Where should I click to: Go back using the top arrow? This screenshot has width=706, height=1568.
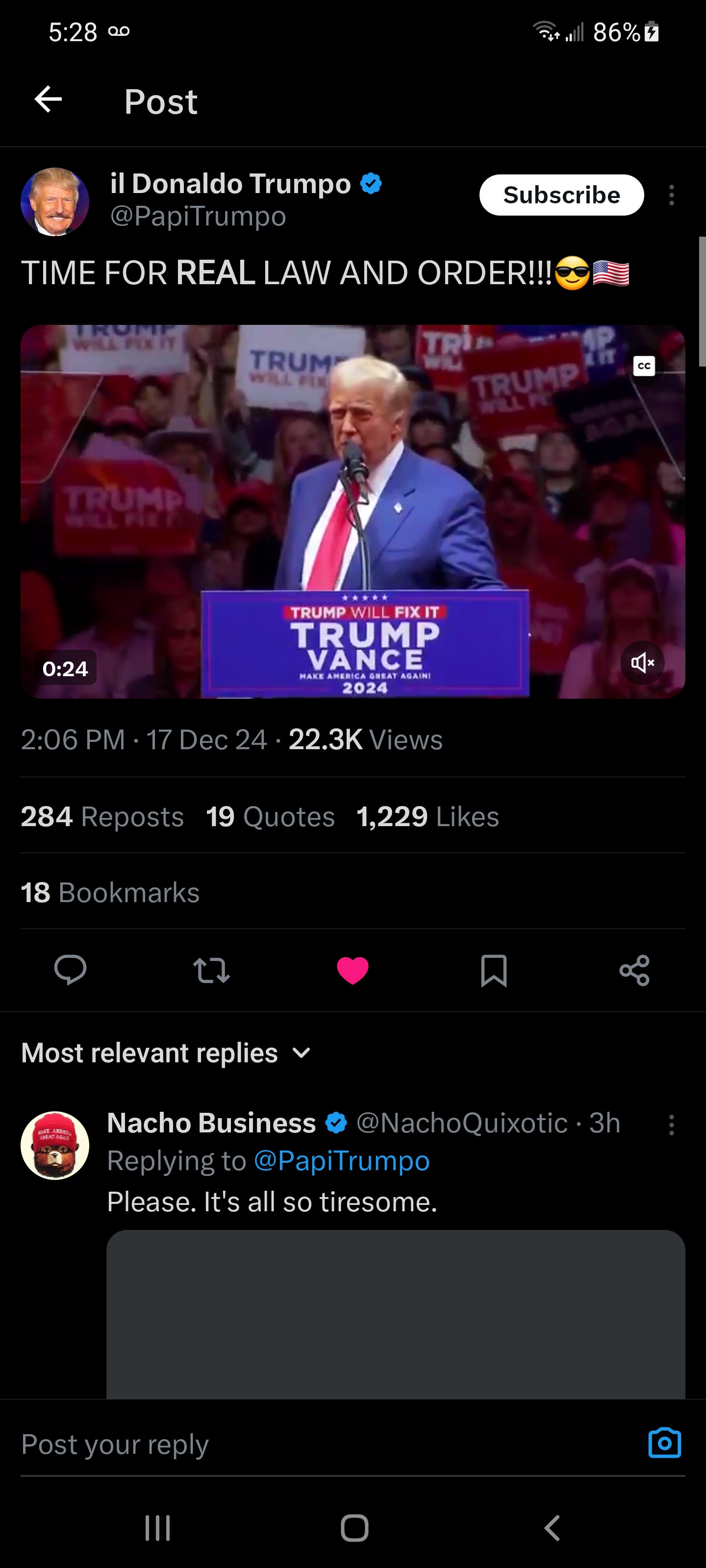48,99
